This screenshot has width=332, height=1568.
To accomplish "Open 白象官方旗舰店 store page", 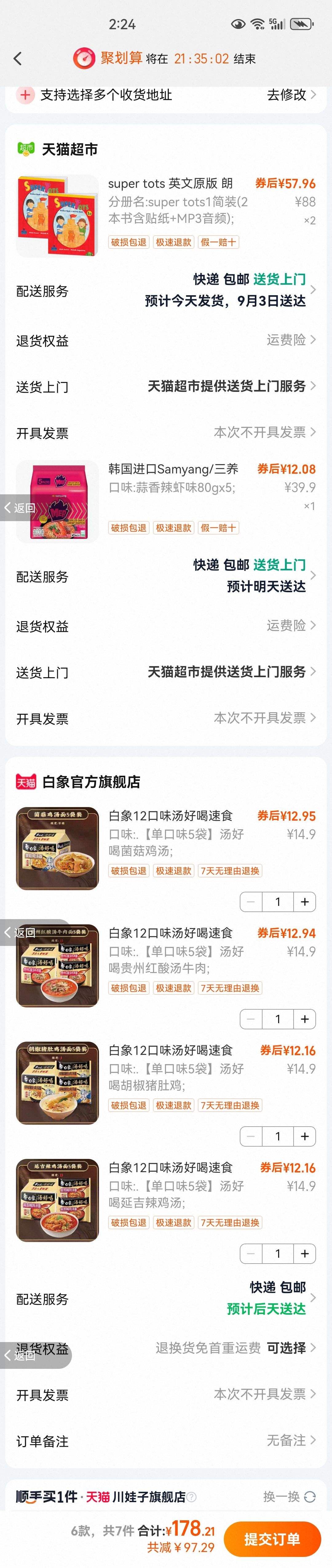I will pyautogui.click(x=91, y=782).
